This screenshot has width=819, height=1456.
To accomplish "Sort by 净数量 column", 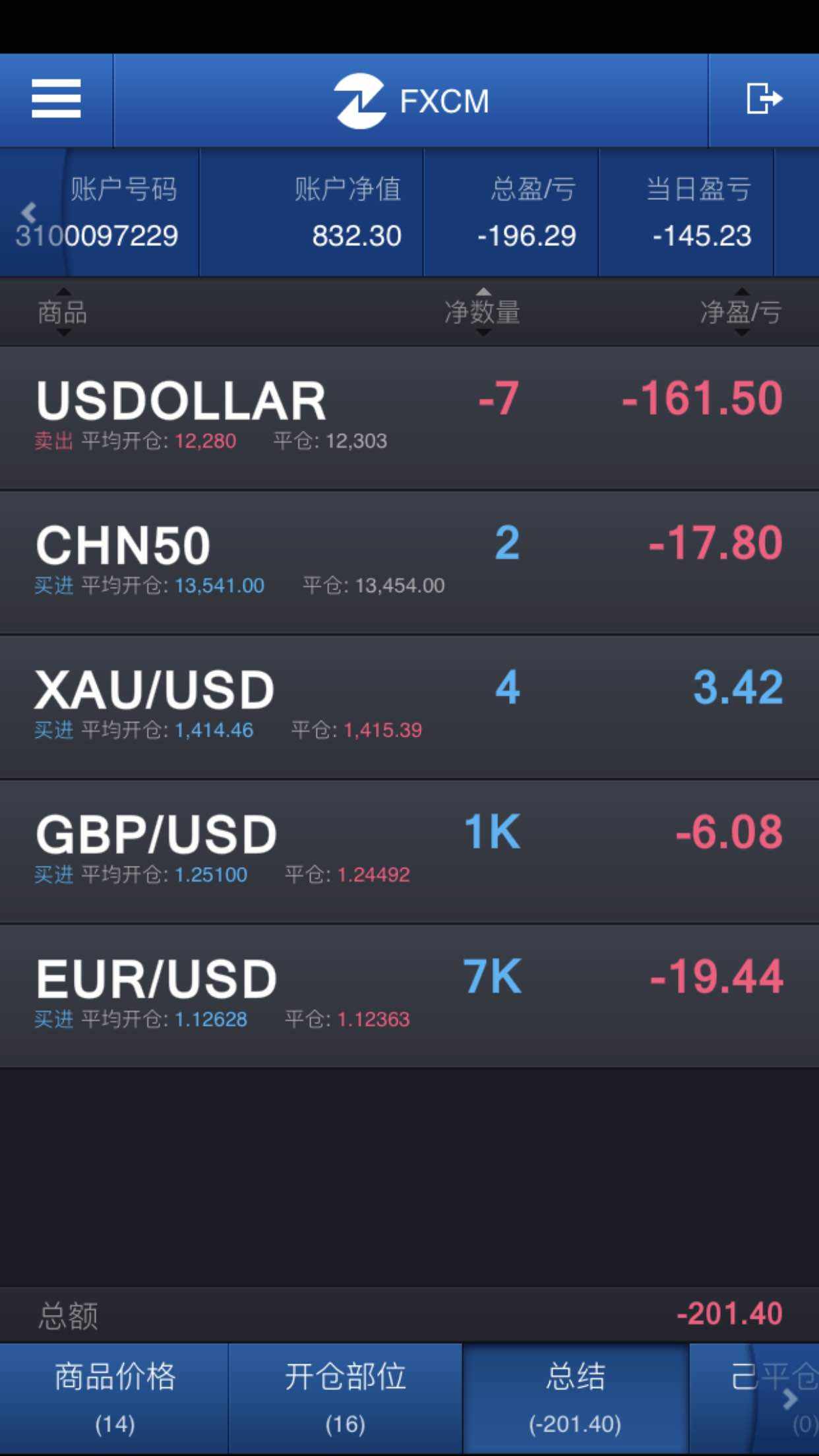I will (483, 312).
